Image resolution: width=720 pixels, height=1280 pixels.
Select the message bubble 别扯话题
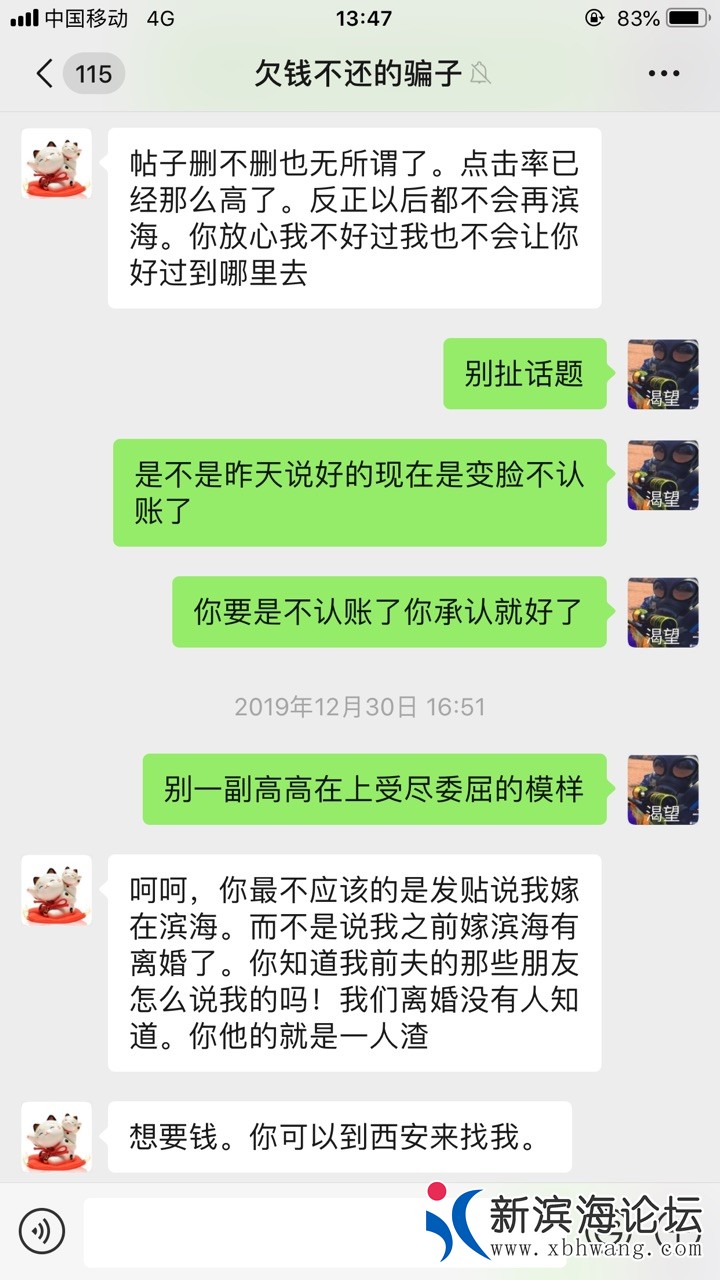(x=525, y=373)
